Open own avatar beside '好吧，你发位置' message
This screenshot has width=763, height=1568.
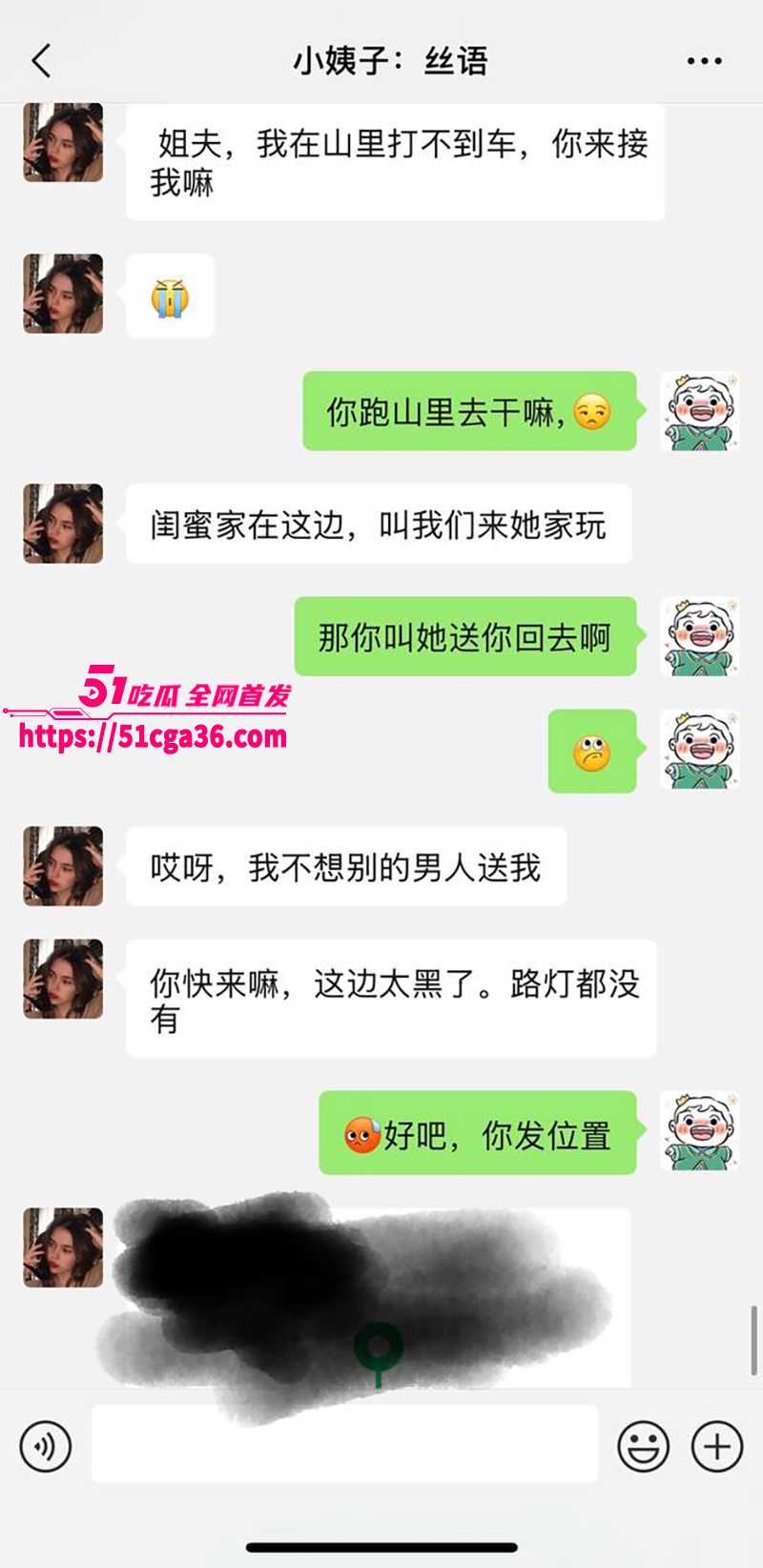(699, 1131)
